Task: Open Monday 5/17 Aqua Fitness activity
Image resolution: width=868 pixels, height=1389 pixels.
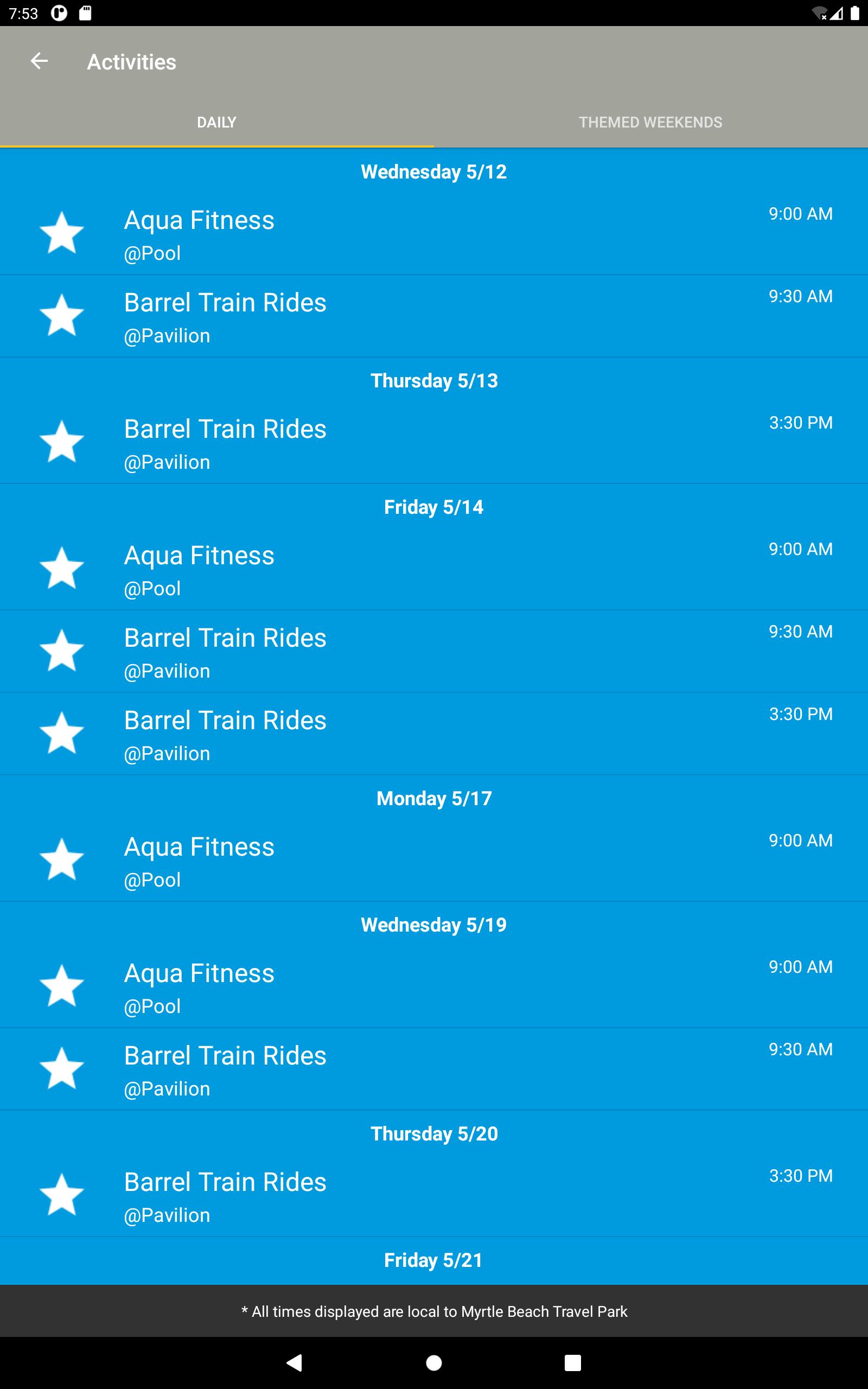Action: (x=434, y=861)
